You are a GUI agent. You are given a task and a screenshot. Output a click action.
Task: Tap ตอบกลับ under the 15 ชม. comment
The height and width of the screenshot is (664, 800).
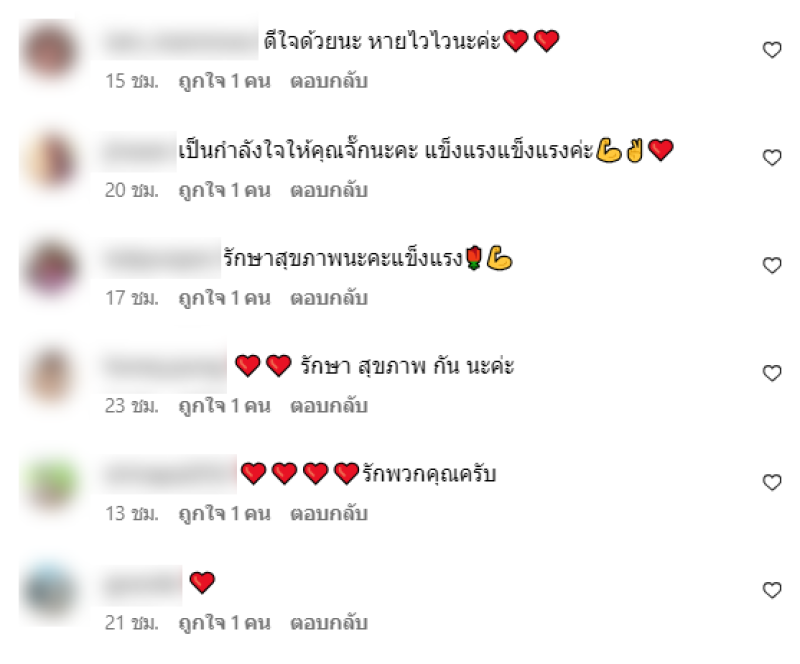pos(329,82)
